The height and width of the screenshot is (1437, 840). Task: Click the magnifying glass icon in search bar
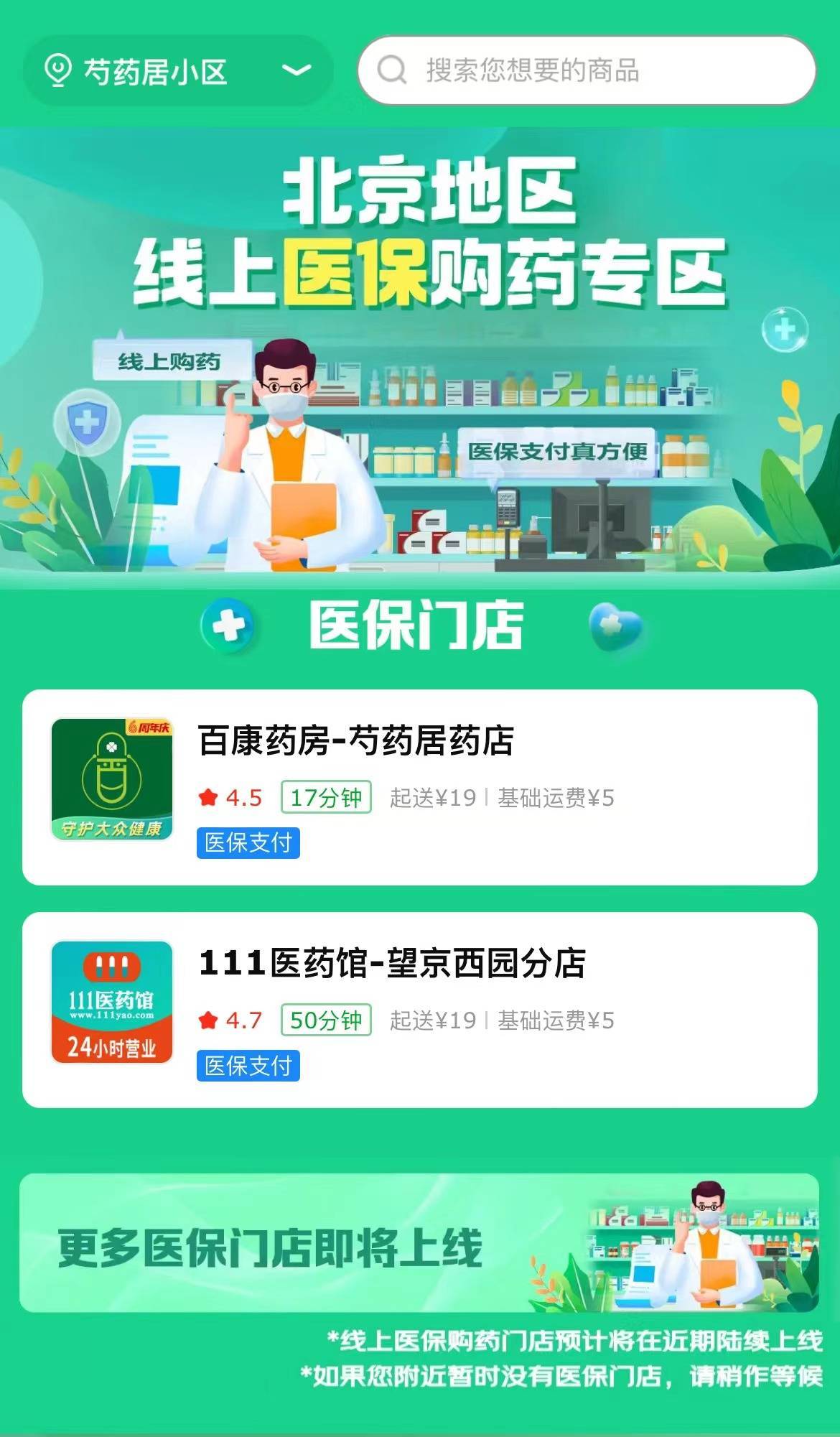tap(391, 70)
